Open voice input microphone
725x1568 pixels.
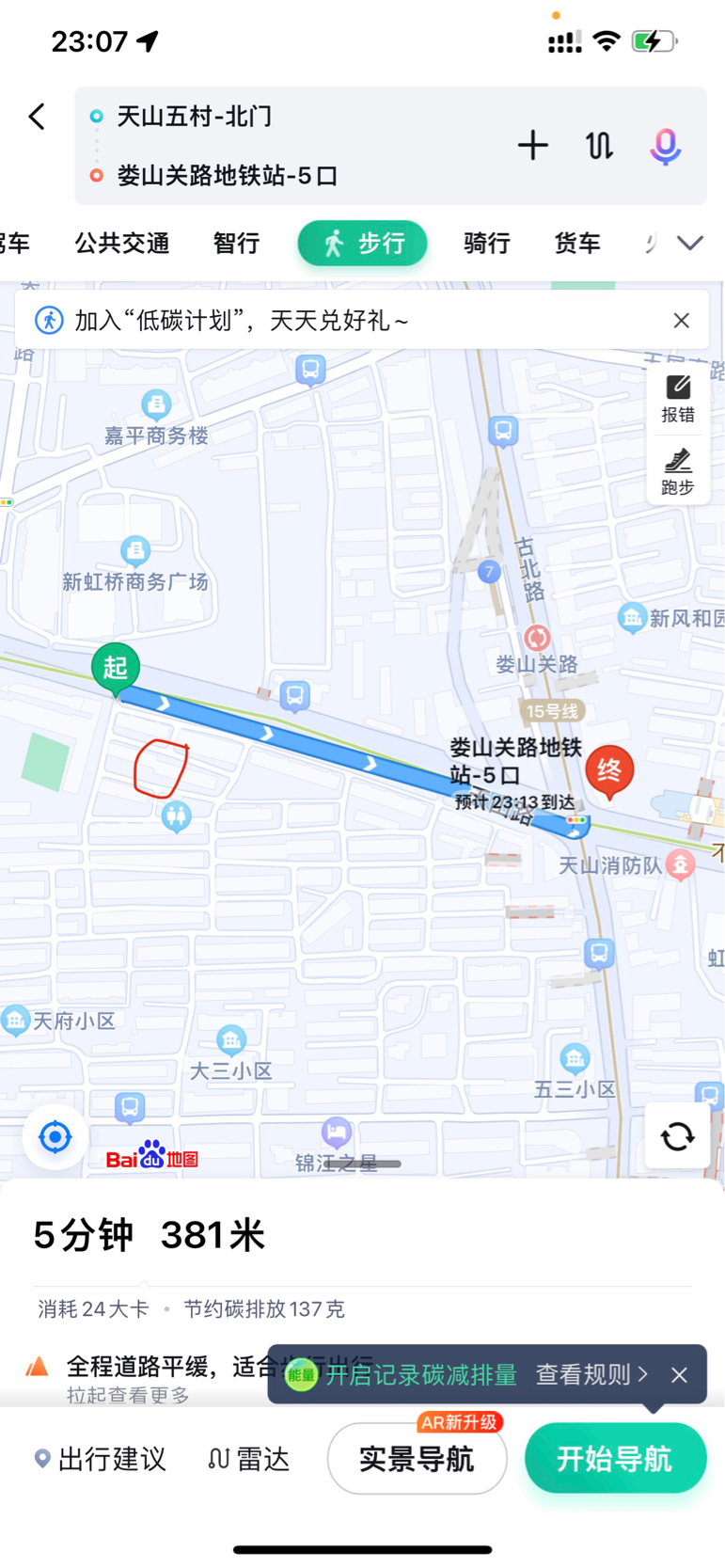click(x=666, y=146)
